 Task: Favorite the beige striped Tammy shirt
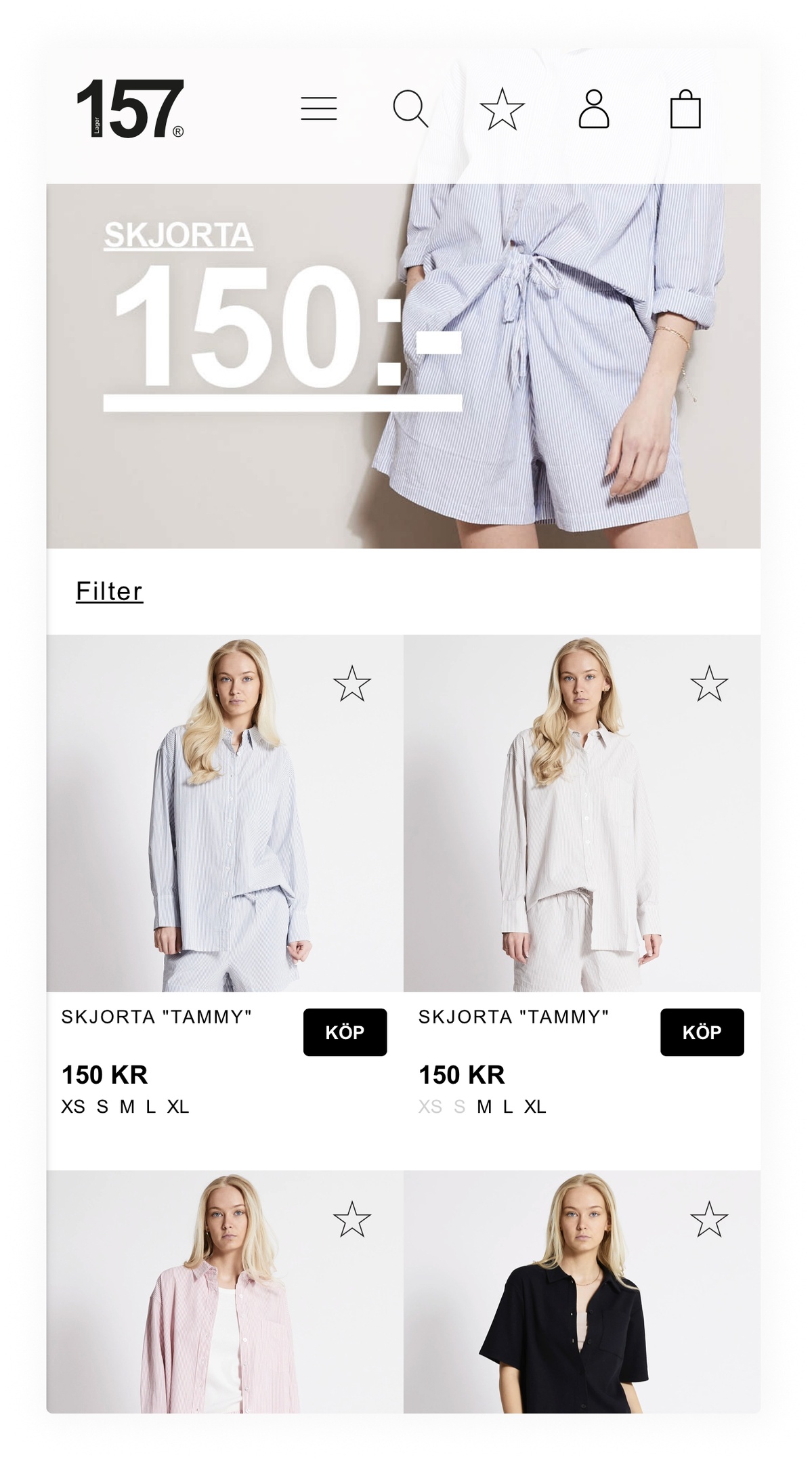coord(709,683)
